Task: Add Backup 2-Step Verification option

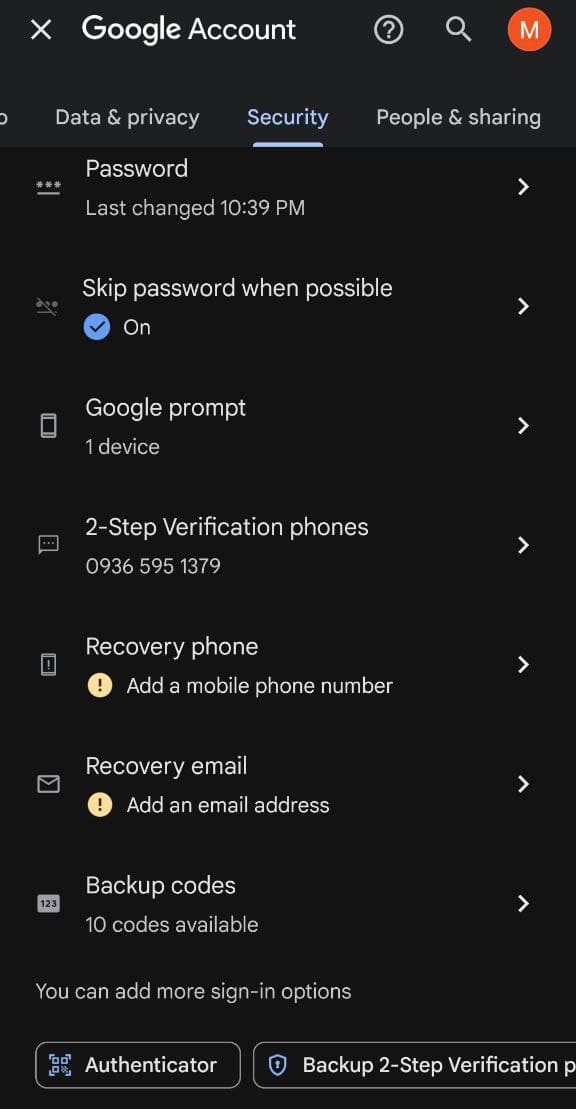Action: point(415,1064)
